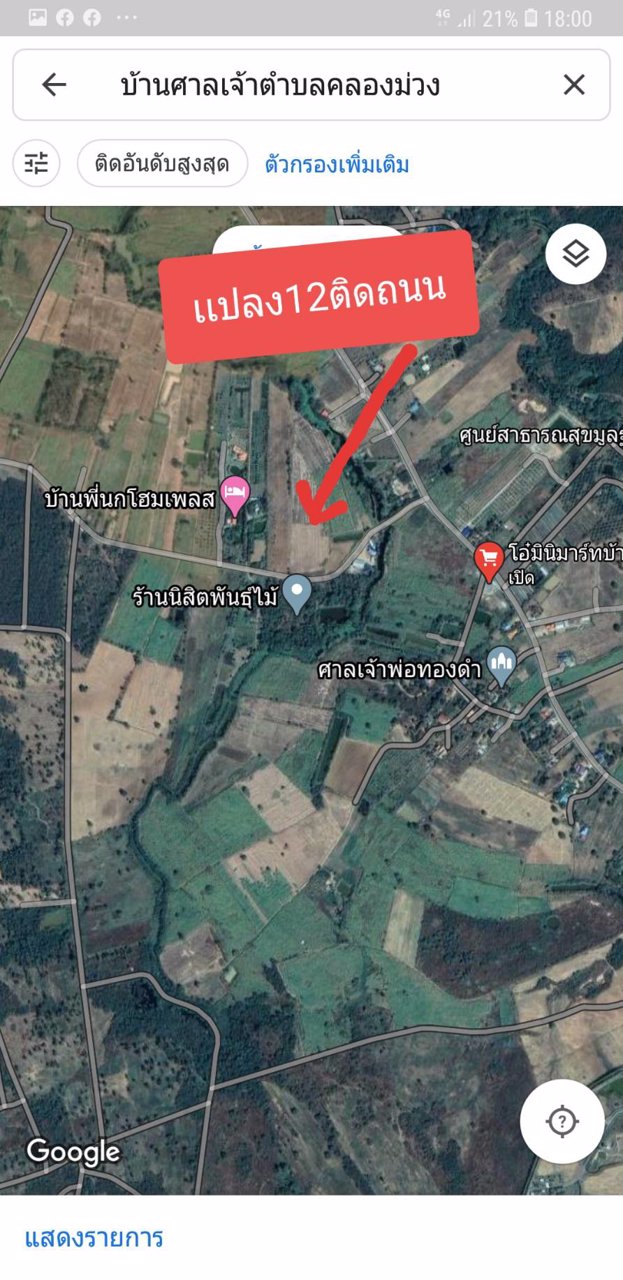The image size is (623, 1280).
Task: Select the ร้านนิสิตพันธุ์ไม้ map pin
Action: coord(296,592)
